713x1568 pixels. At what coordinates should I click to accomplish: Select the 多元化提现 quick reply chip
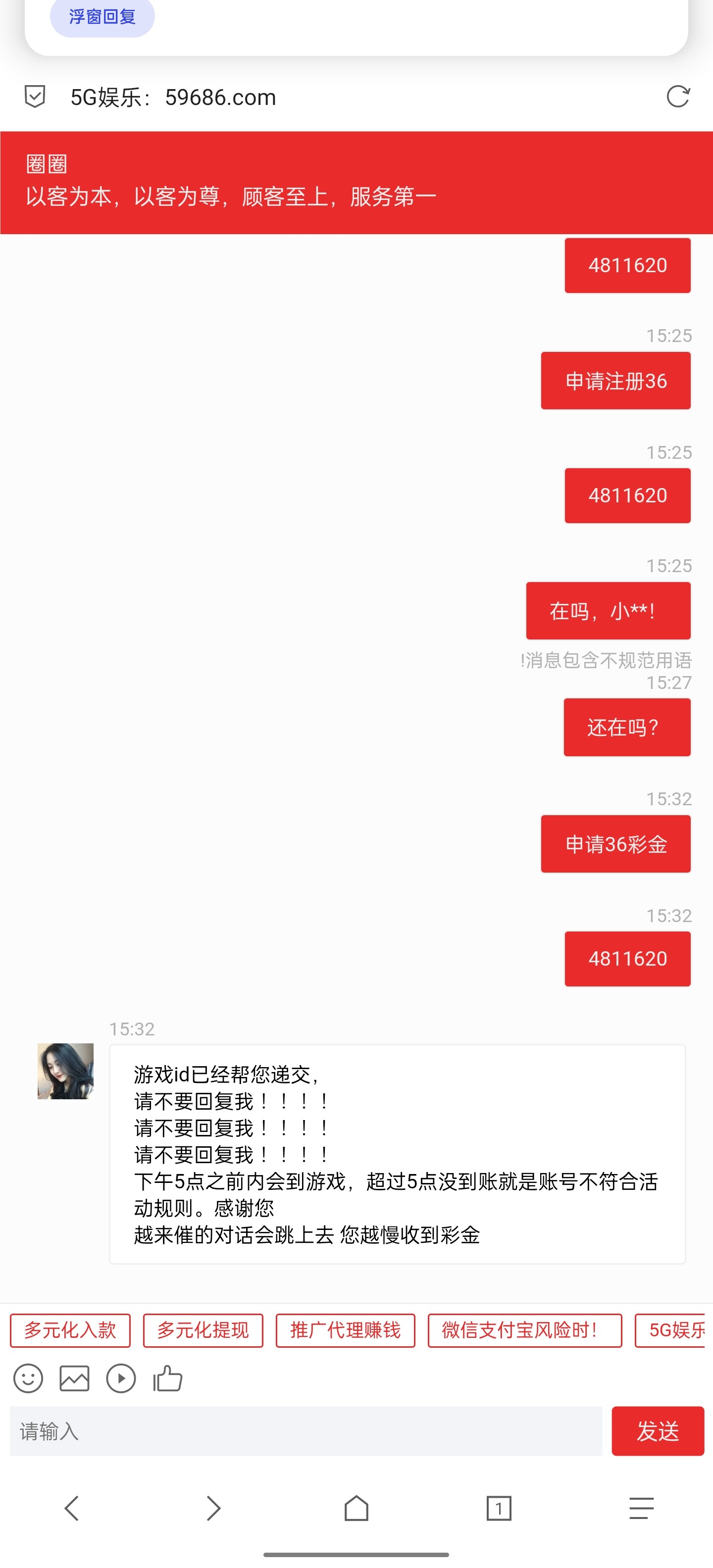203,1330
